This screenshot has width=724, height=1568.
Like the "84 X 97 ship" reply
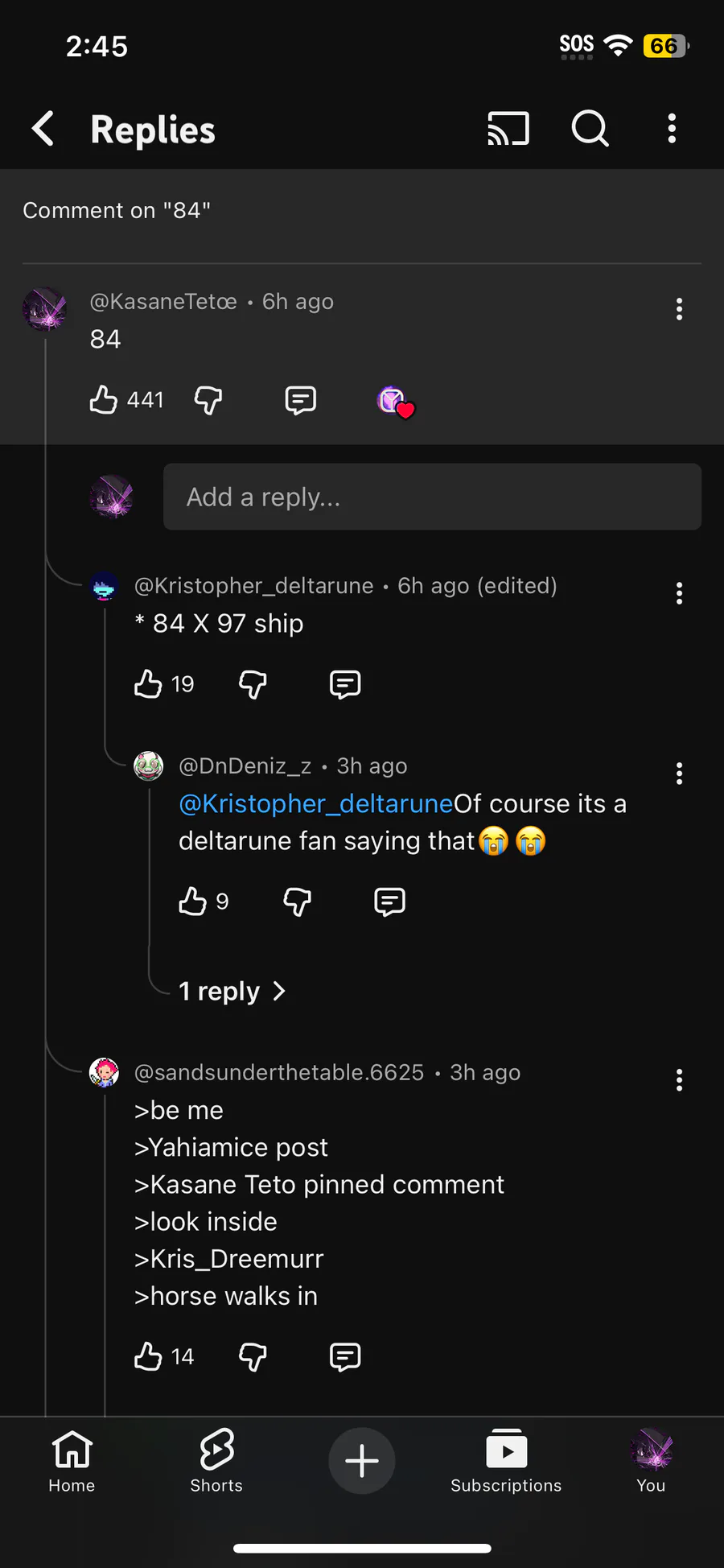(x=148, y=684)
